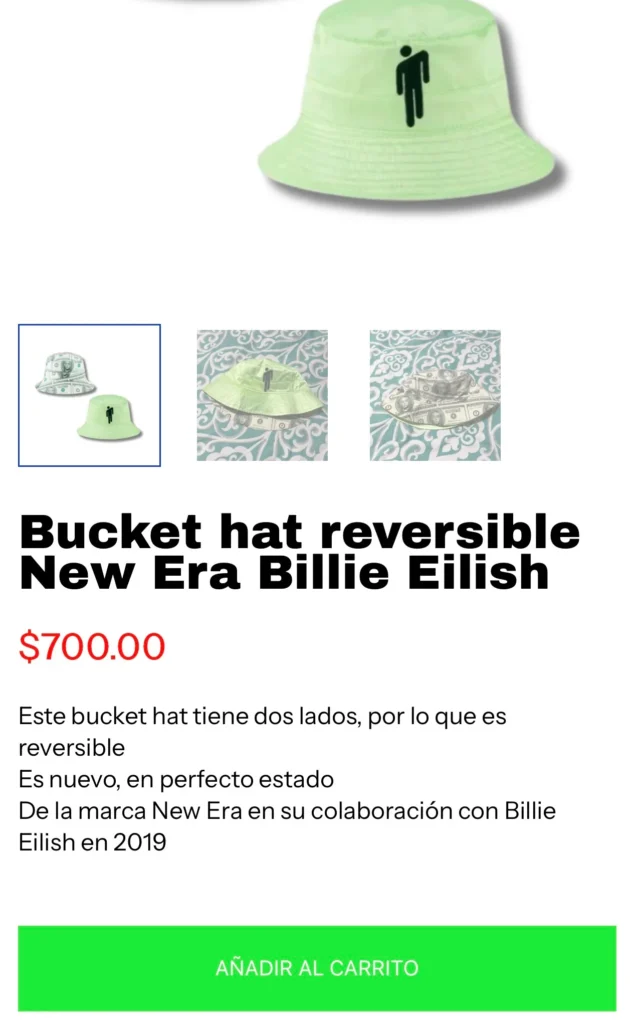Select the first thumbnail showing both hats

89,395
